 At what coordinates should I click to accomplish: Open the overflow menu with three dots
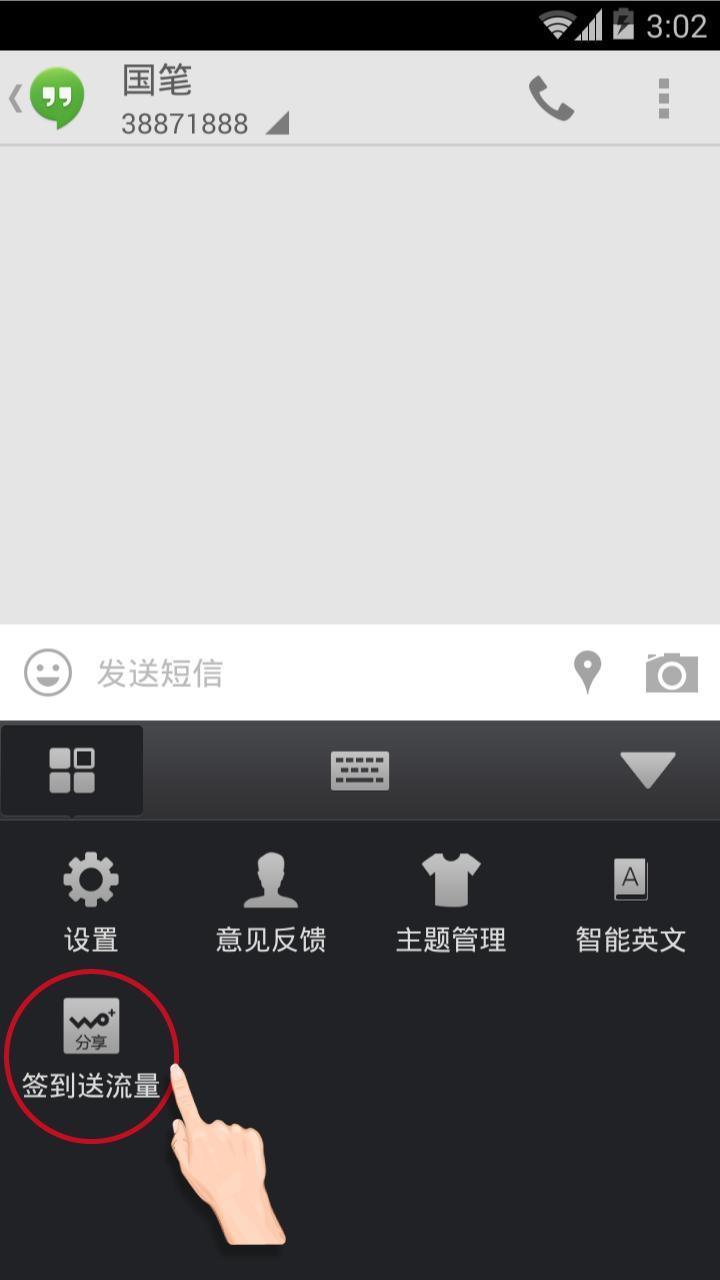point(663,100)
